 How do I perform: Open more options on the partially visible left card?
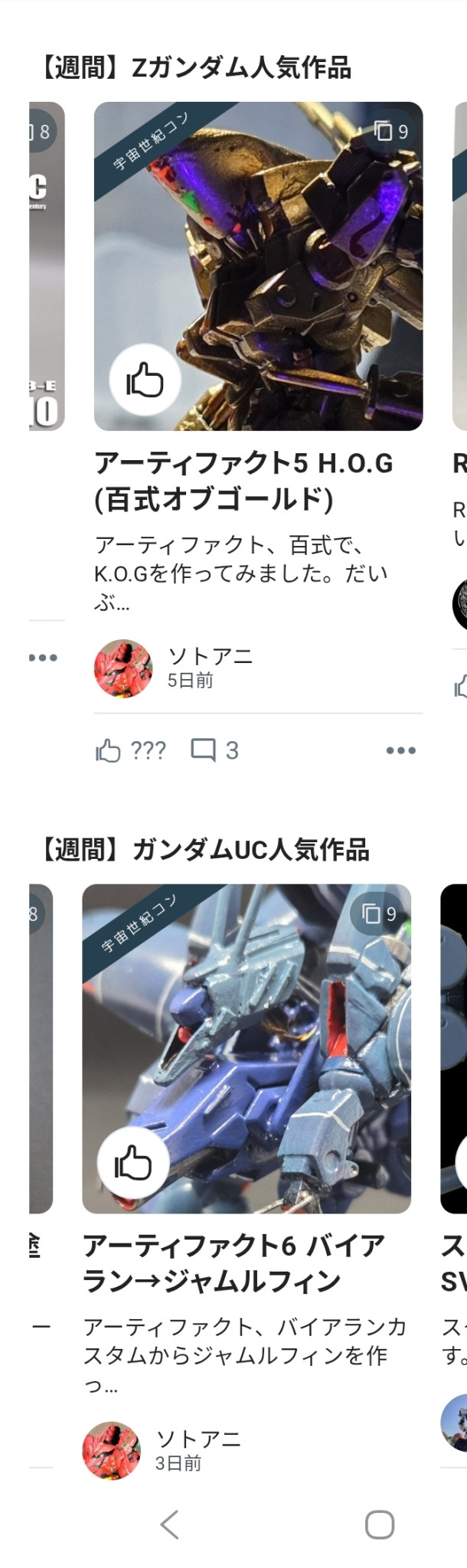(43, 658)
